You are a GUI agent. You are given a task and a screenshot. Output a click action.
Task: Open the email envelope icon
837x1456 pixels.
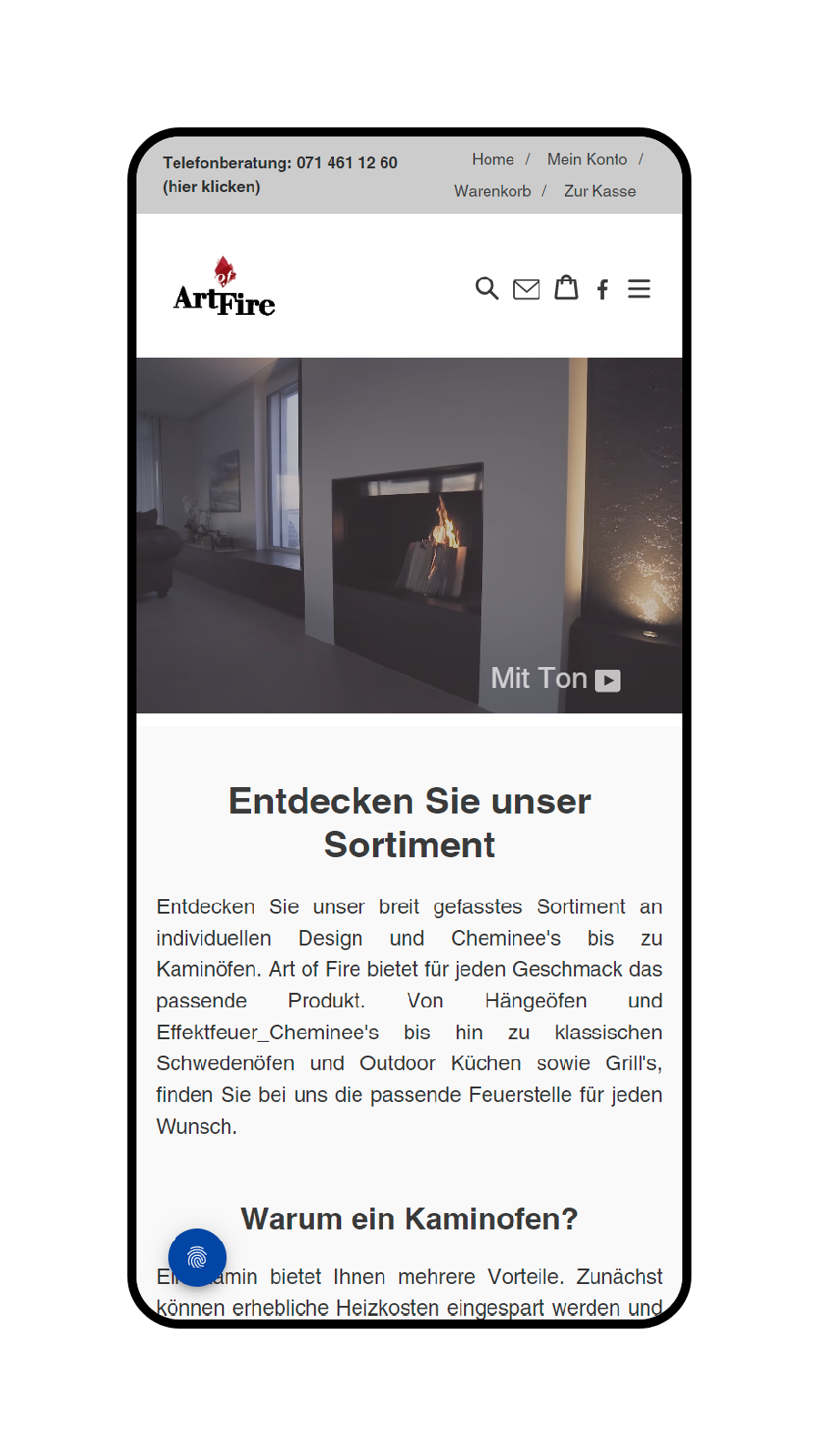pyautogui.click(x=526, y=289)
